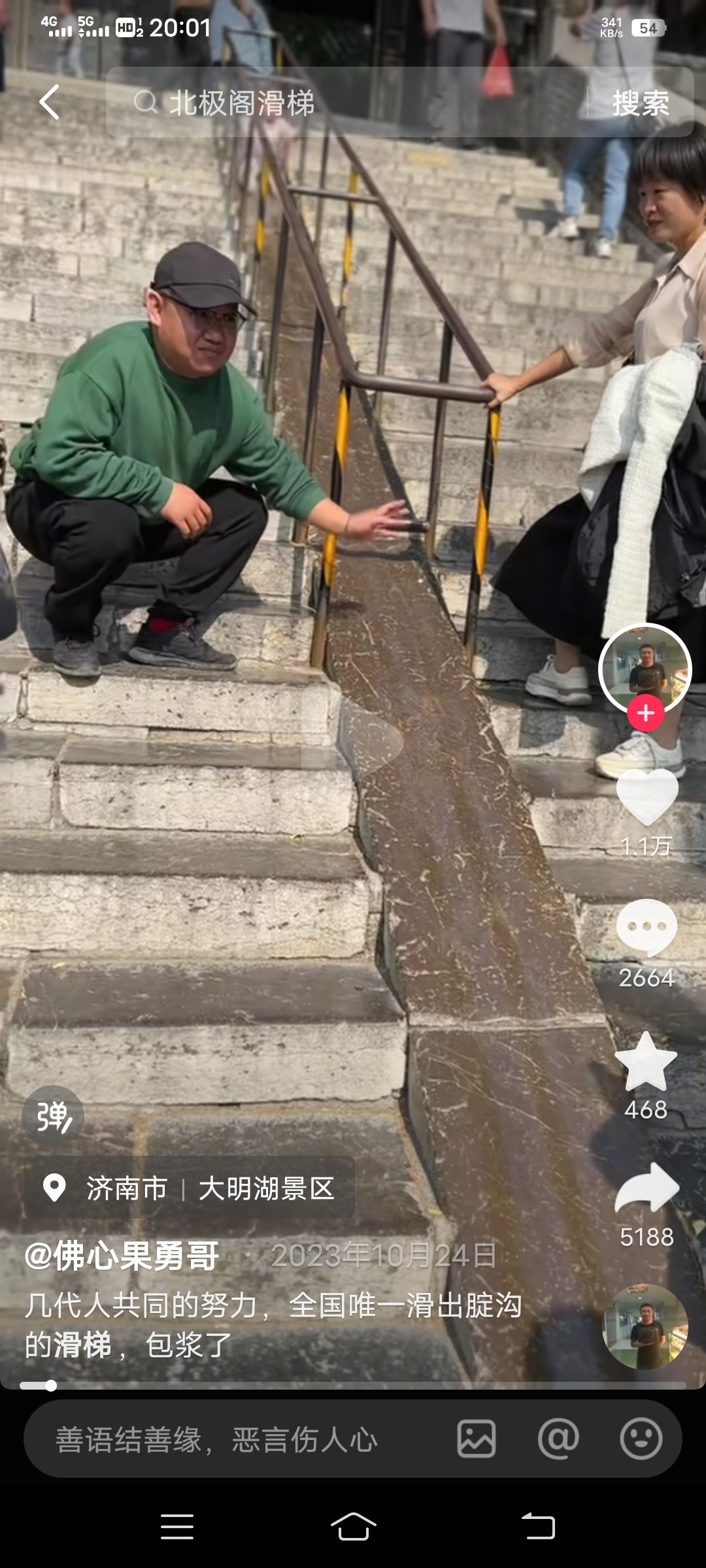
Task: Toggle the 弹 danmaku button
Action: pos(53,1117)
